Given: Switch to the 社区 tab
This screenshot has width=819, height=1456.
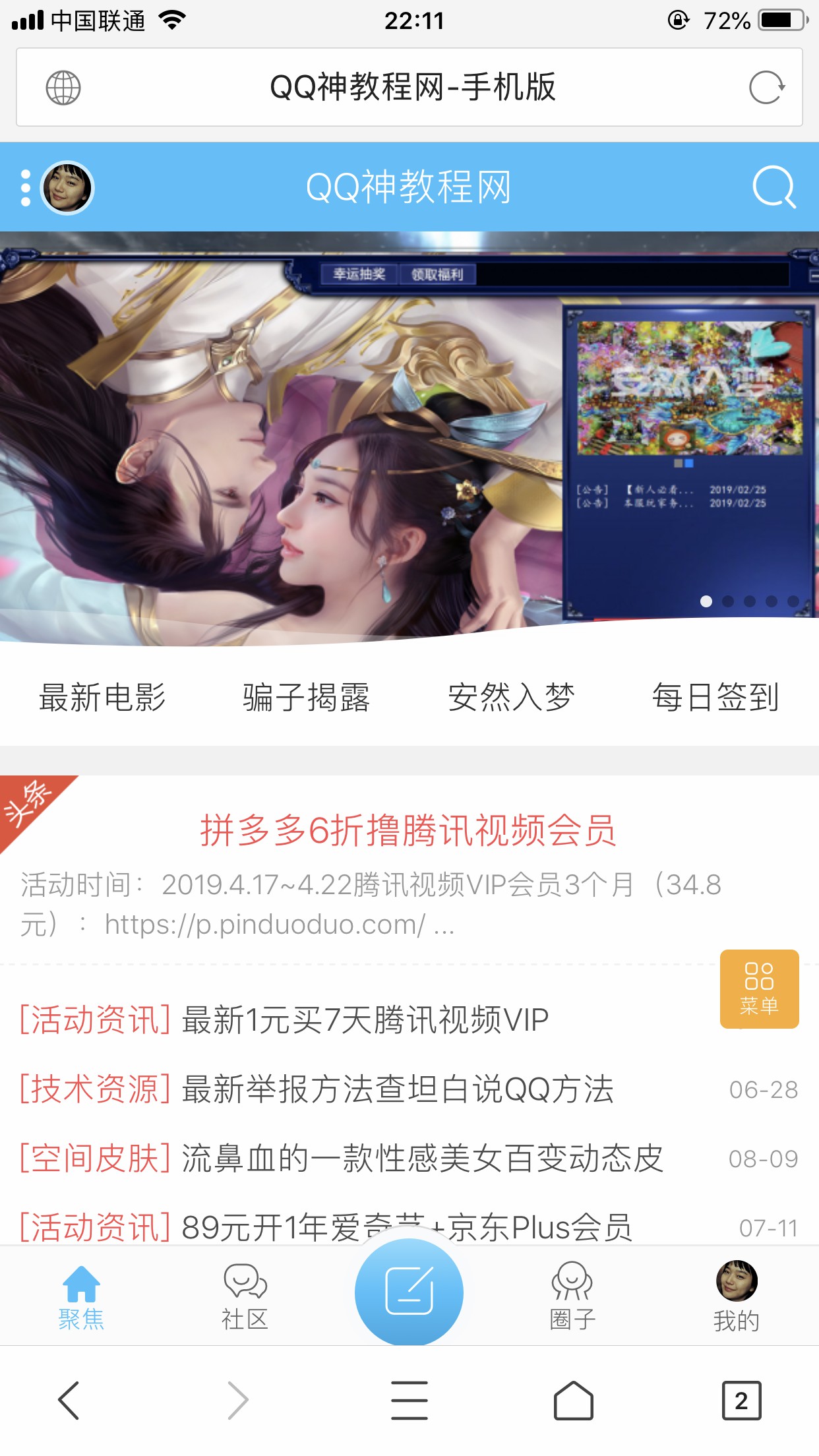Looking at the screenshot, I should (x=245, y=1296).
